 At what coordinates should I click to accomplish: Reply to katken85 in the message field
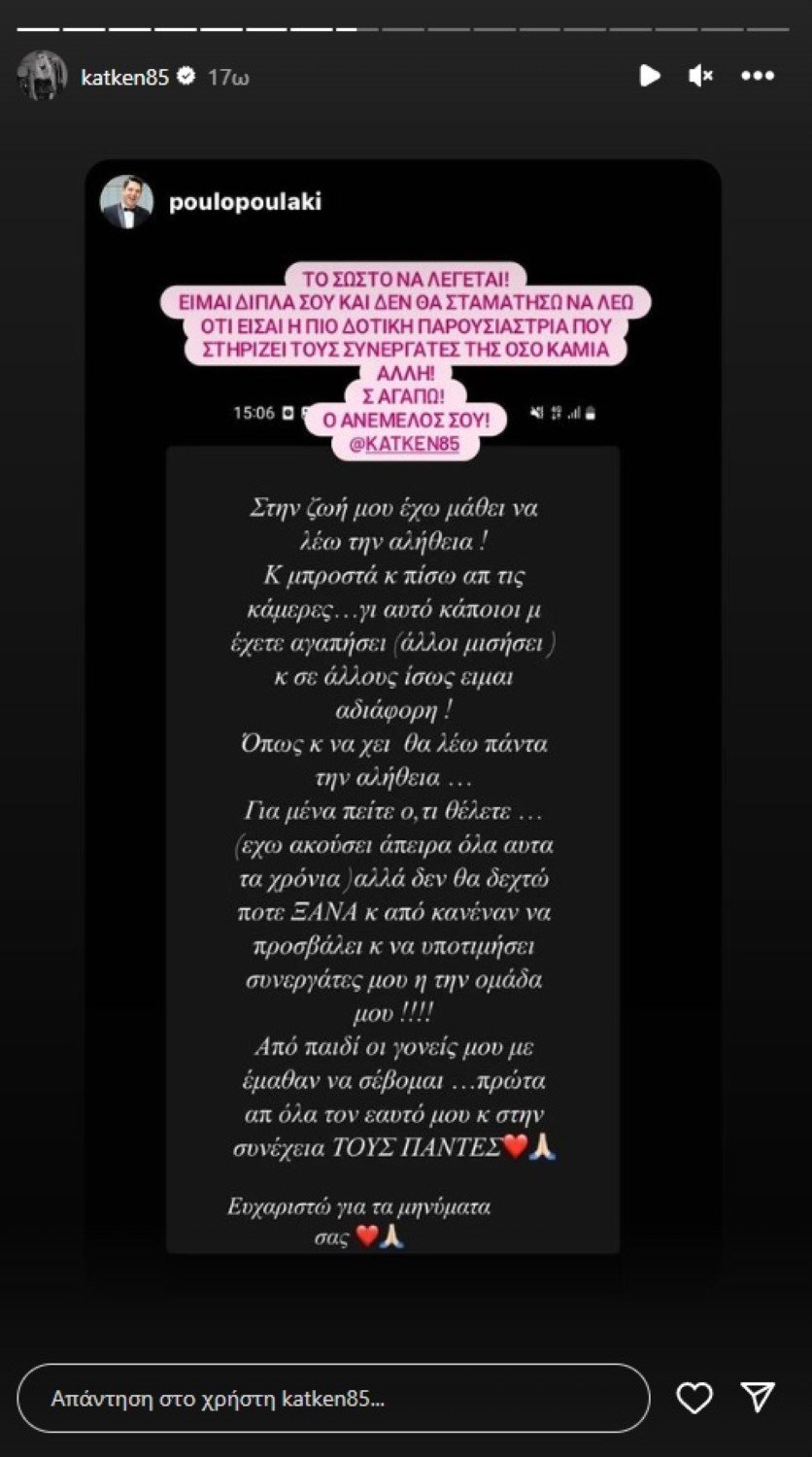click(333, 1399)
